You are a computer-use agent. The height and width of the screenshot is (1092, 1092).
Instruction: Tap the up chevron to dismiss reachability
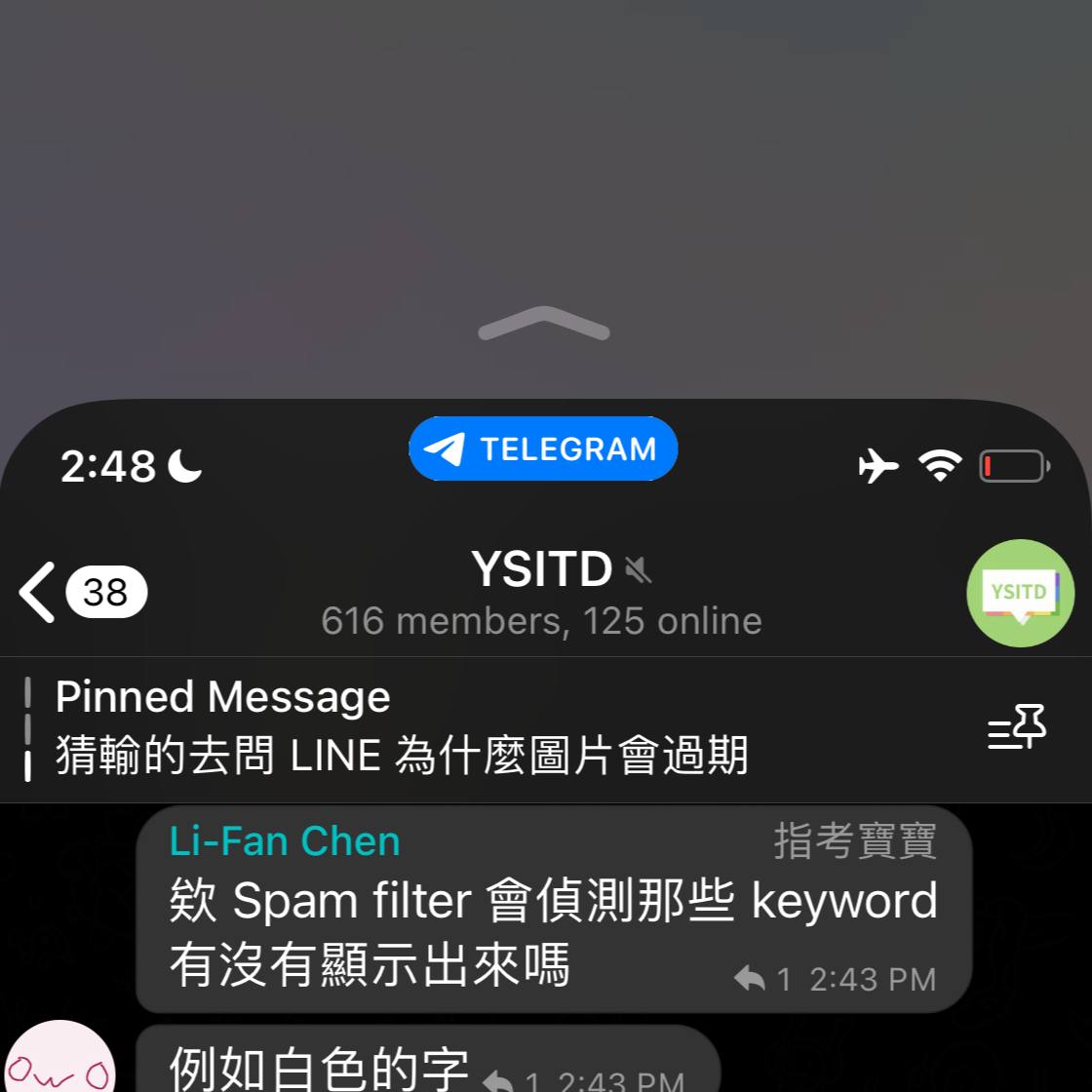click(543, 323)
